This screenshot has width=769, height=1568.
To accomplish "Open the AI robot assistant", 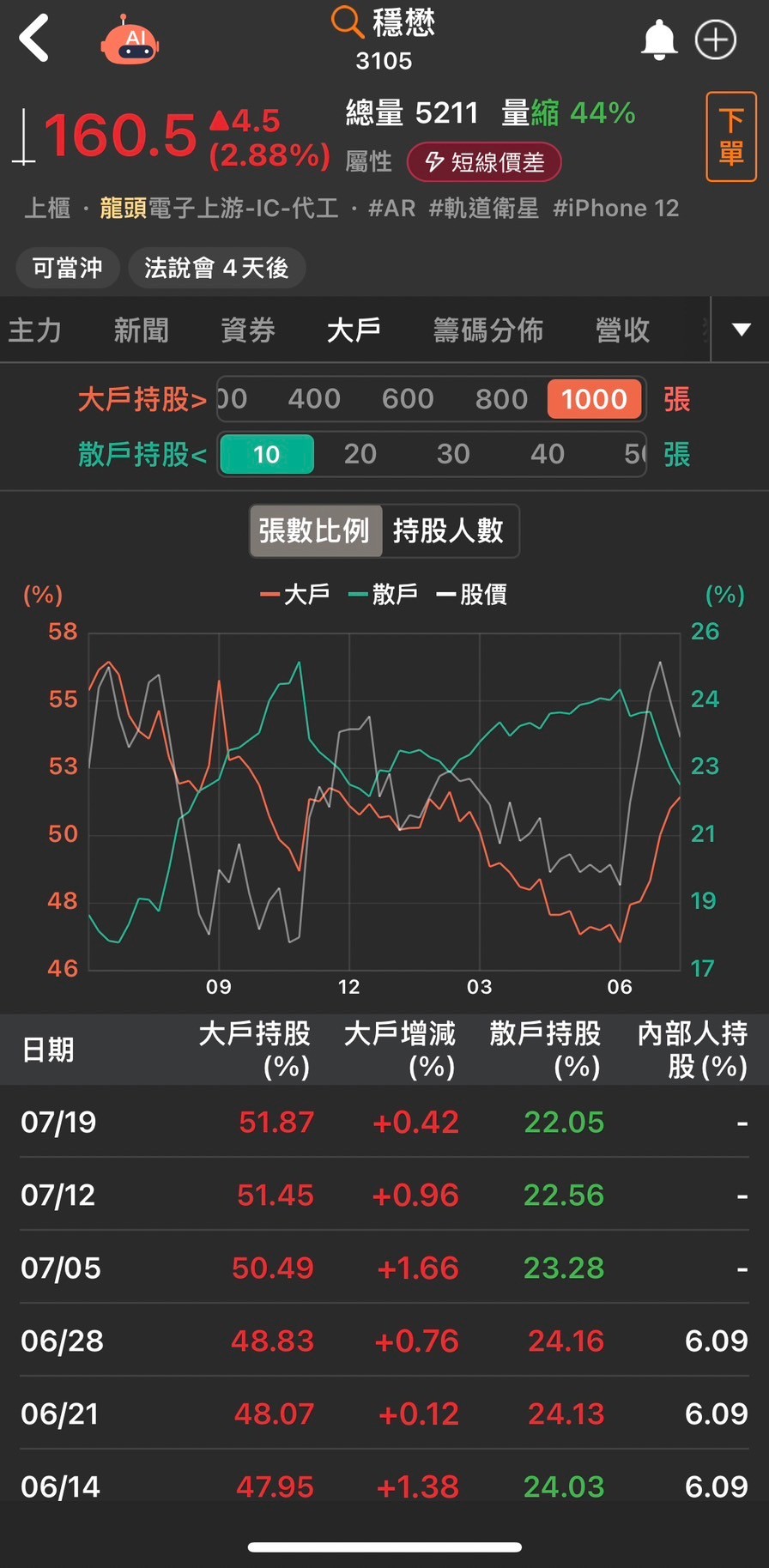I will point(130,40).
